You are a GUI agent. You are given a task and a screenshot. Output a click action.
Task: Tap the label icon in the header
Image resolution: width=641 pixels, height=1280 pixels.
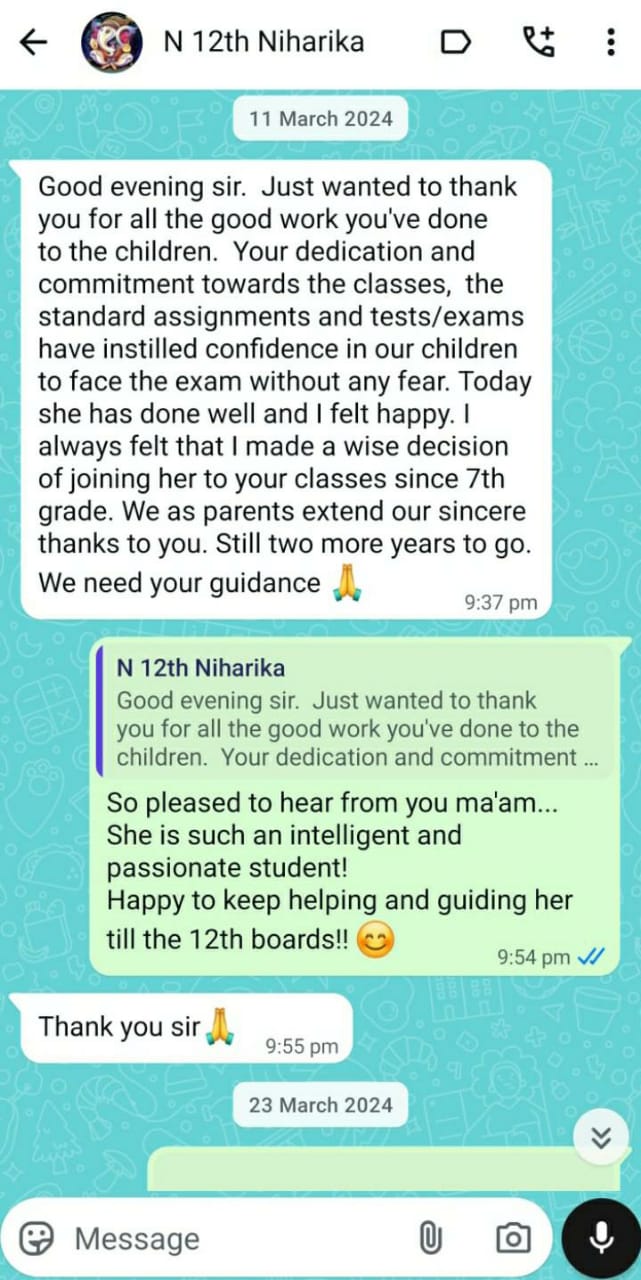click(x=456, y=42)
